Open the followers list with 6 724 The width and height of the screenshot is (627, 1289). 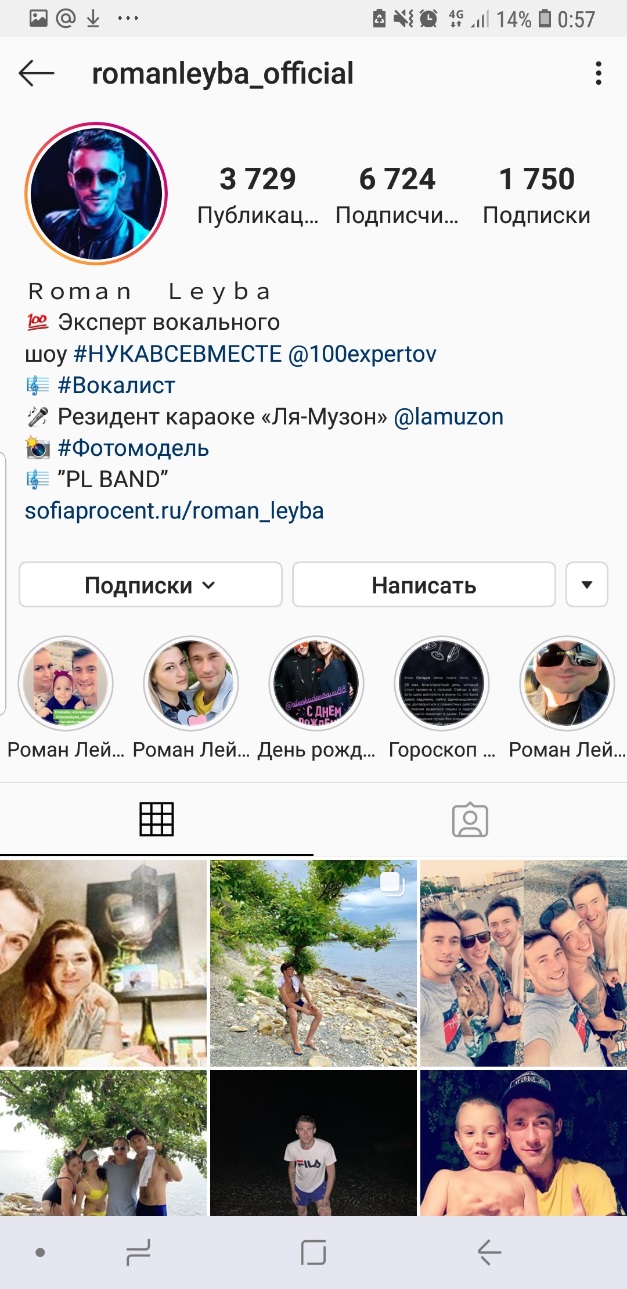(397, 194)
